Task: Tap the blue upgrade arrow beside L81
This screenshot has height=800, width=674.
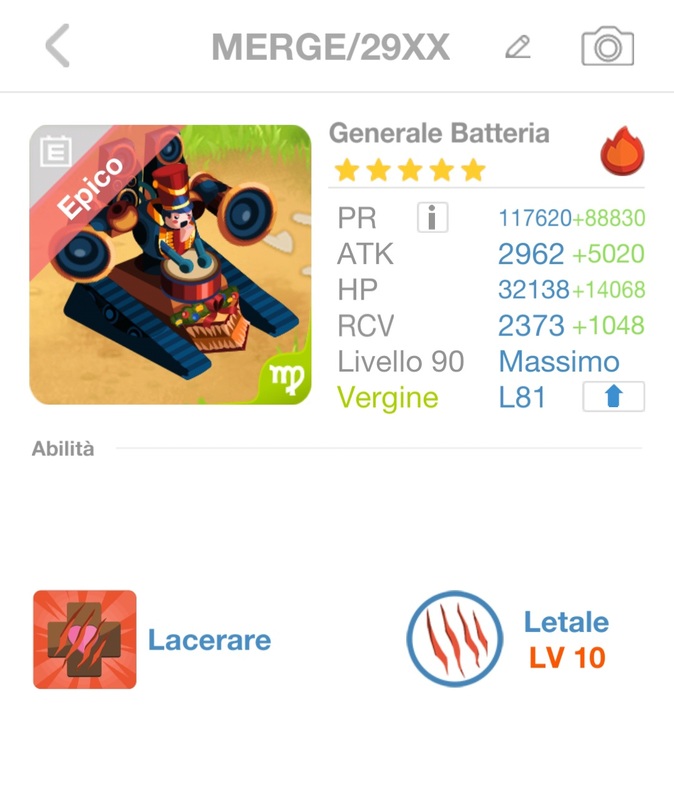Action: click(x=613, y=397)
